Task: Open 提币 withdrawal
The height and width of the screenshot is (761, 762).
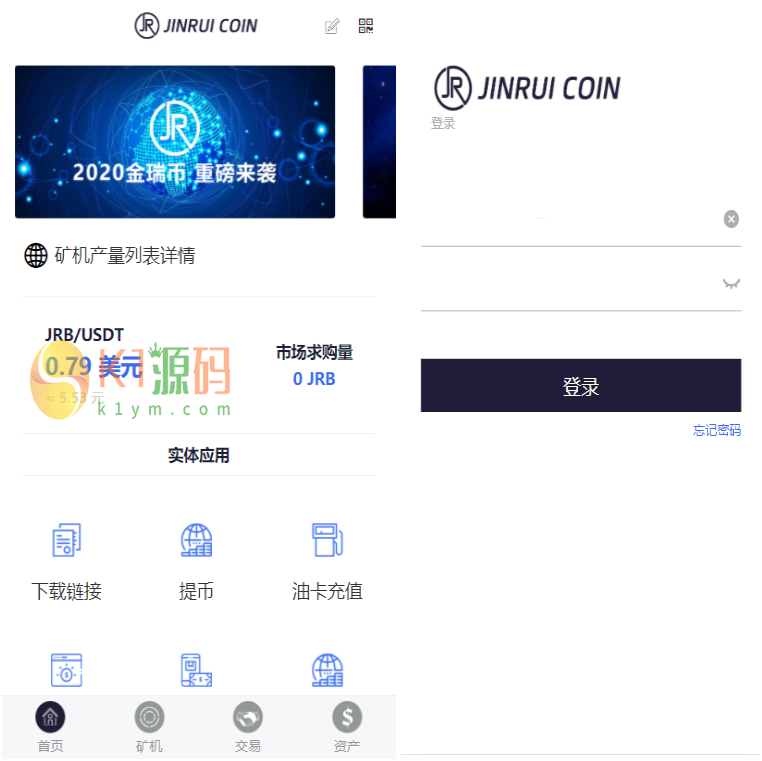Action: [x=196, y=560]
